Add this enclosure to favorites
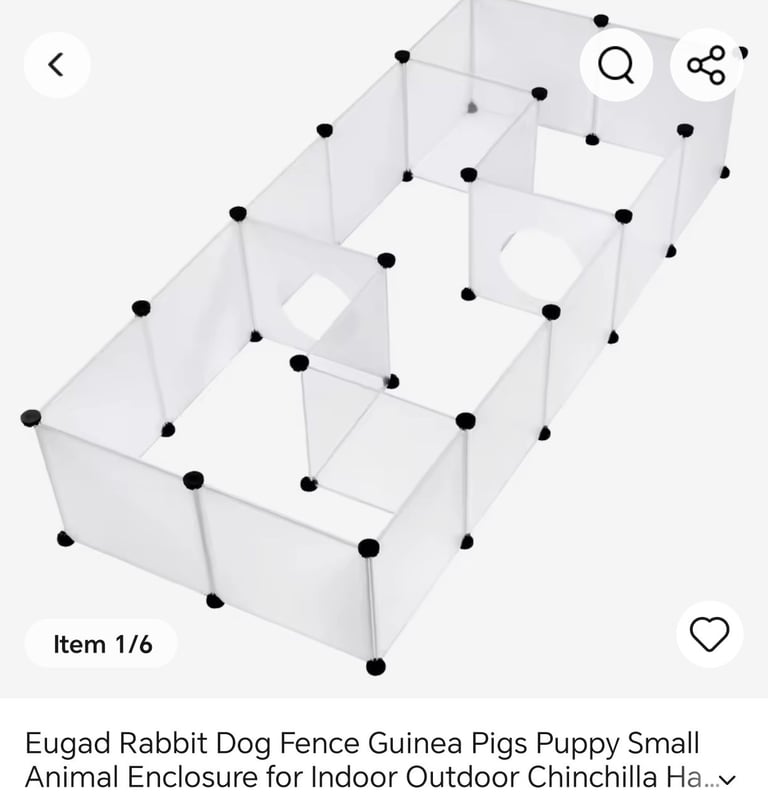The height and width of the screenshot is (810, 768). pos(709,635)
